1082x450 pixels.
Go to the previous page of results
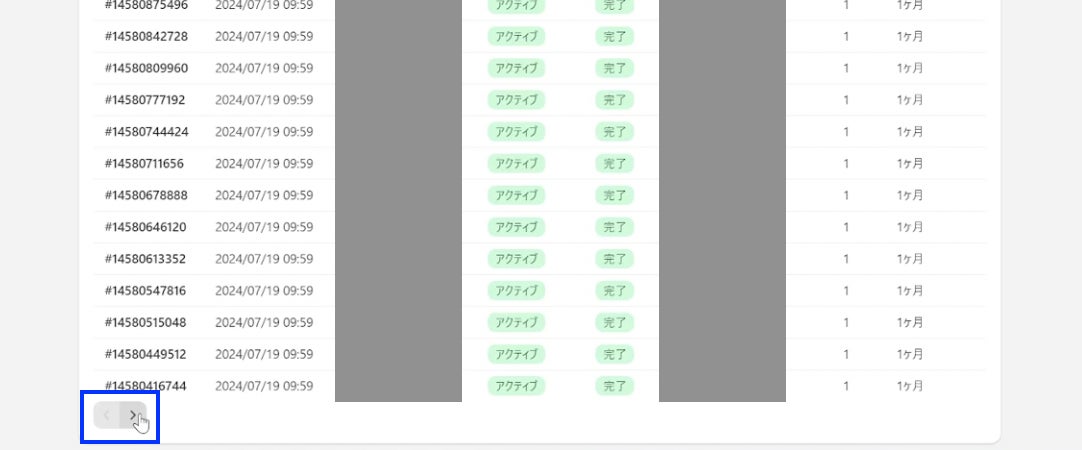coord(107,415)
